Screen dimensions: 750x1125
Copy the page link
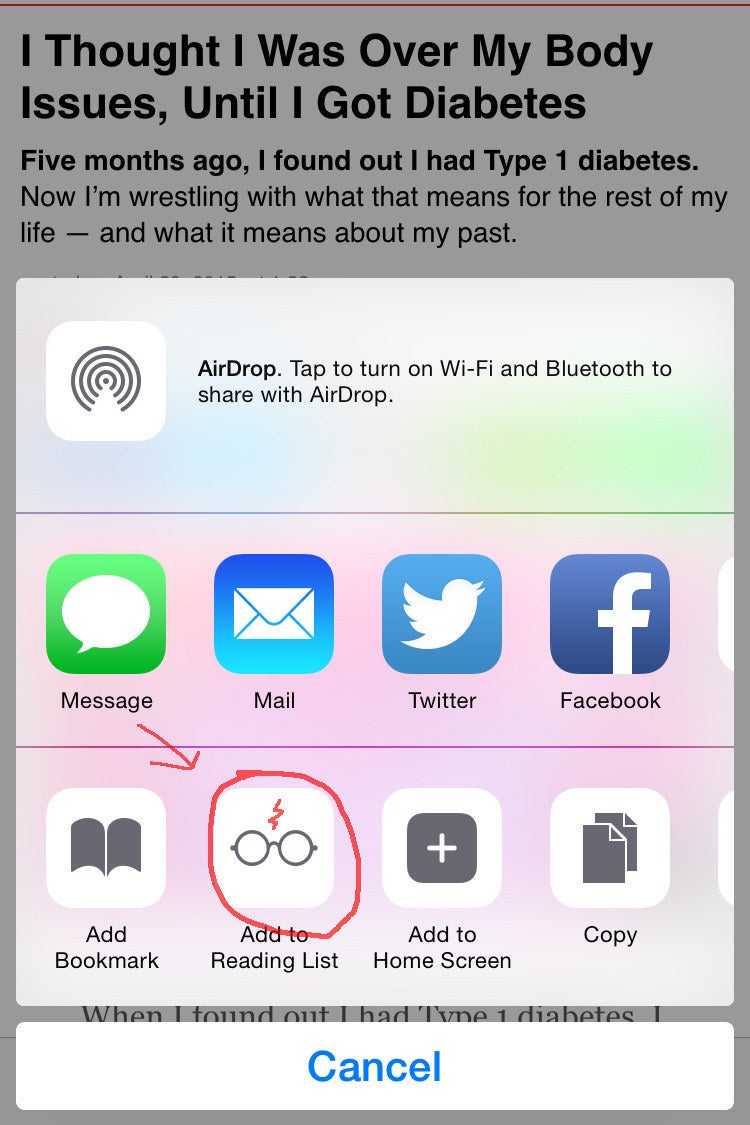610,848
